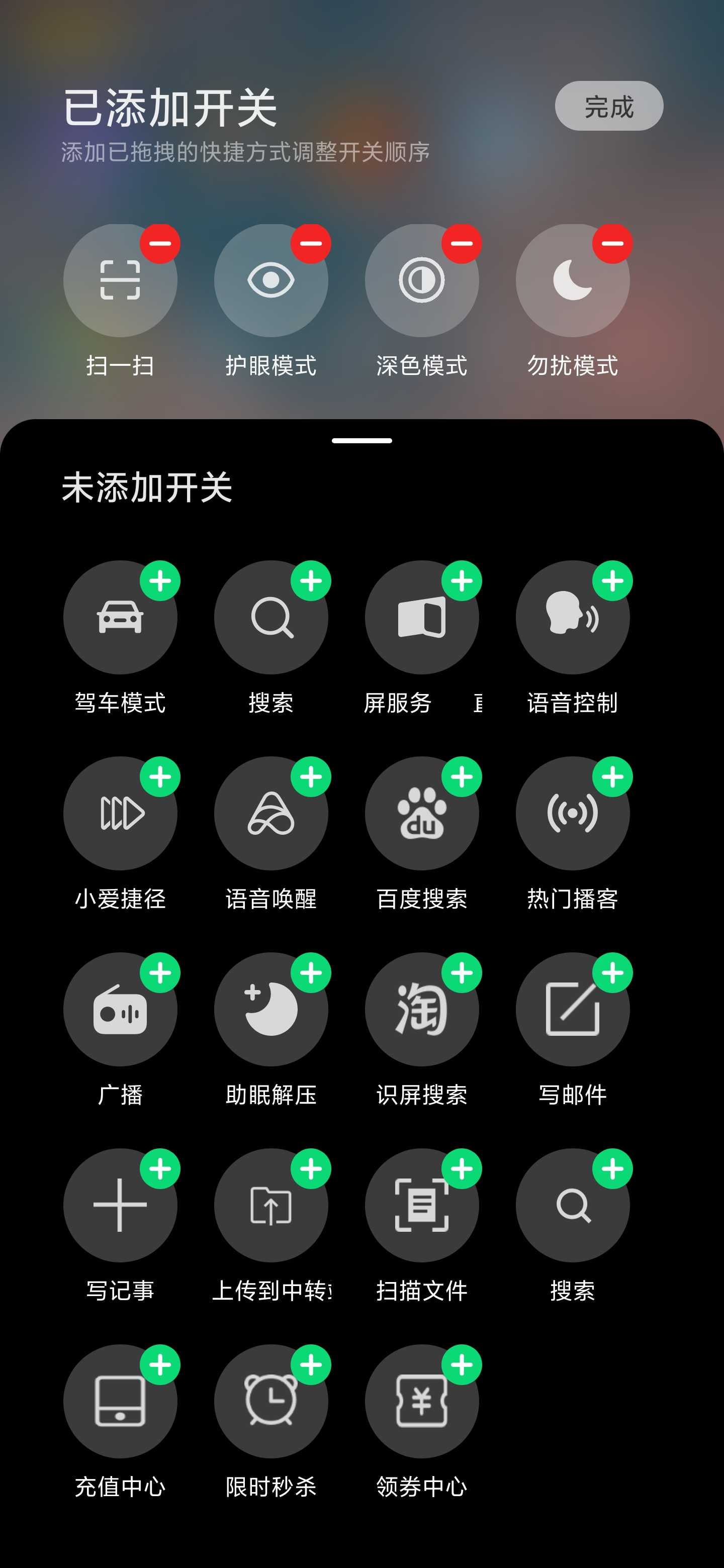Add the 语音唤醒 switch
The height and width of the screenshot is (1568, 724).
311,776
